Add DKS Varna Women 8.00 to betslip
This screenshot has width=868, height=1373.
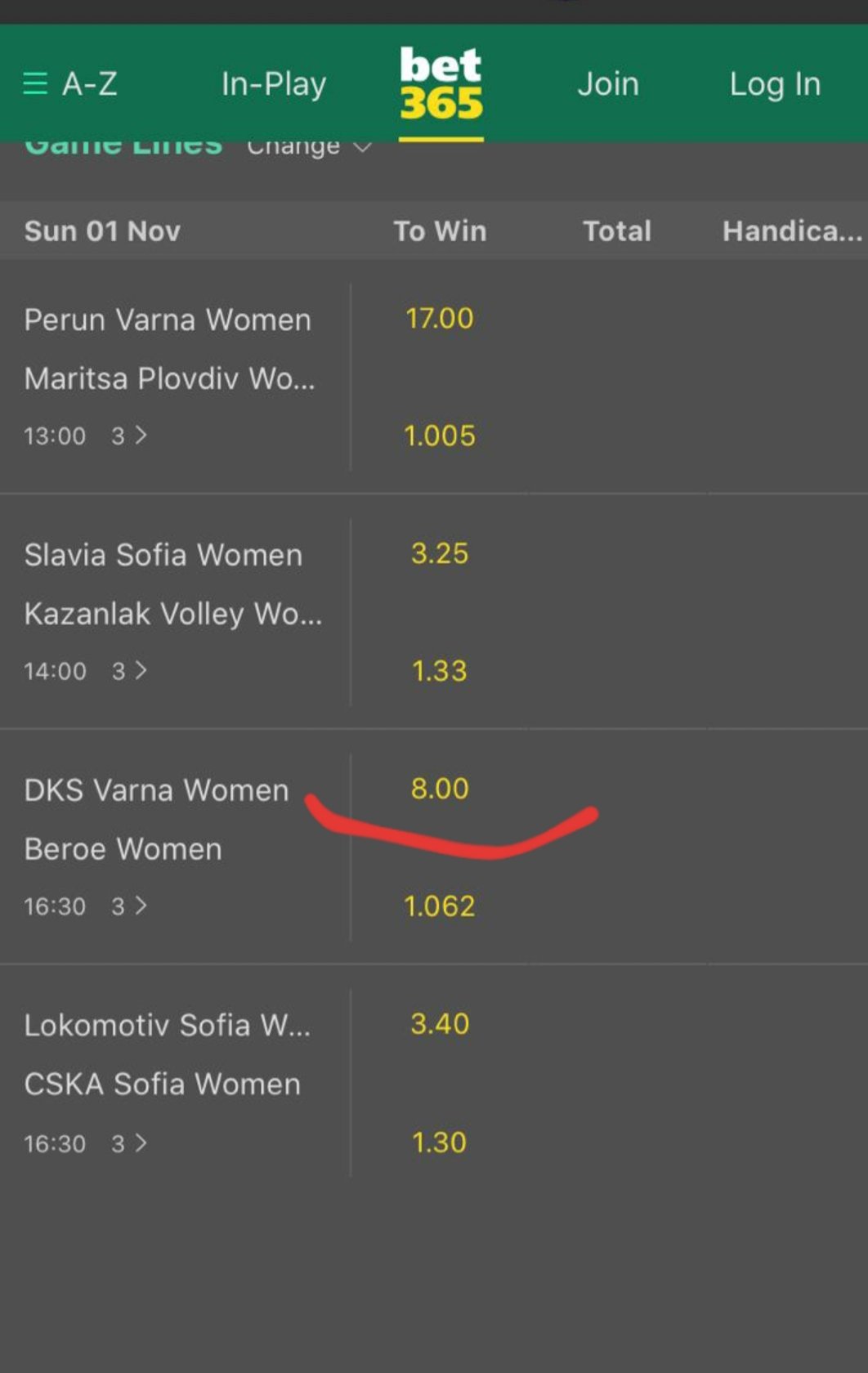440,789
